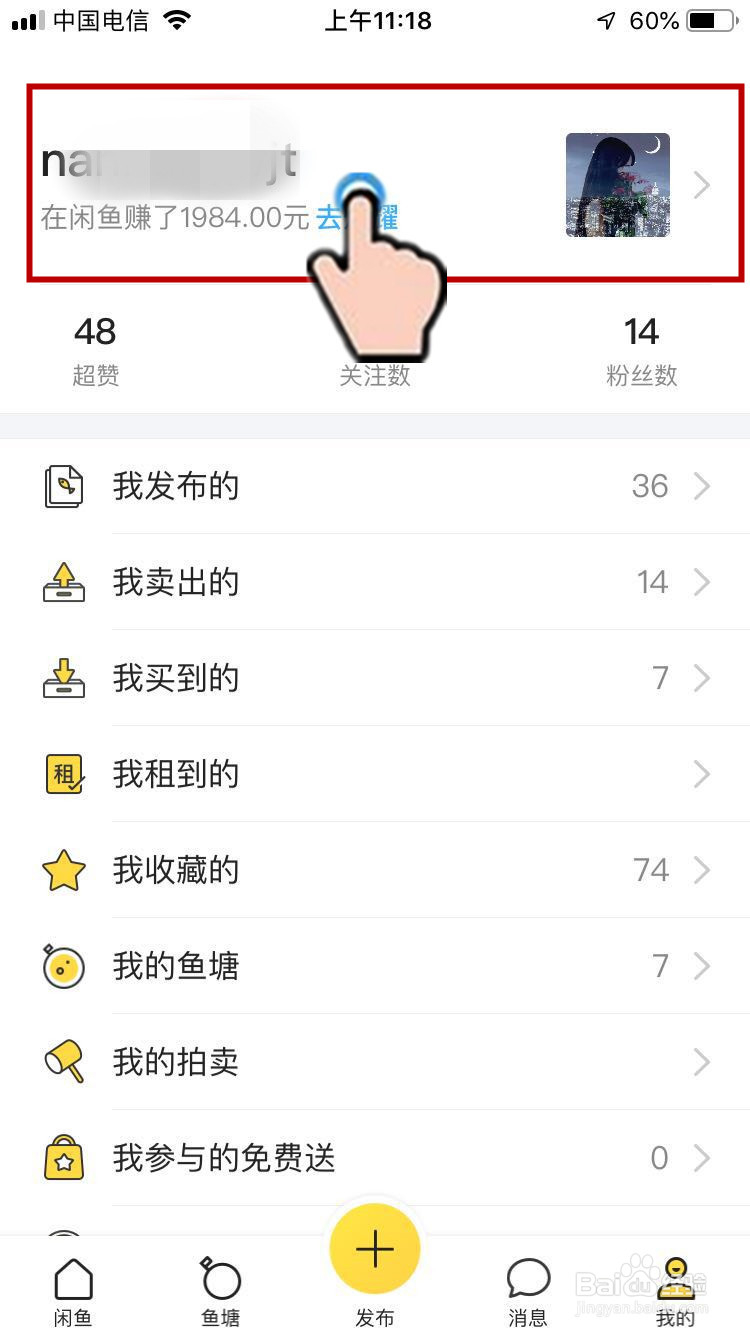Screen dimensions: 750x1334
Task: Tap the gift bag icon for 我参与的免费送
Action: tap(64, 1158)
